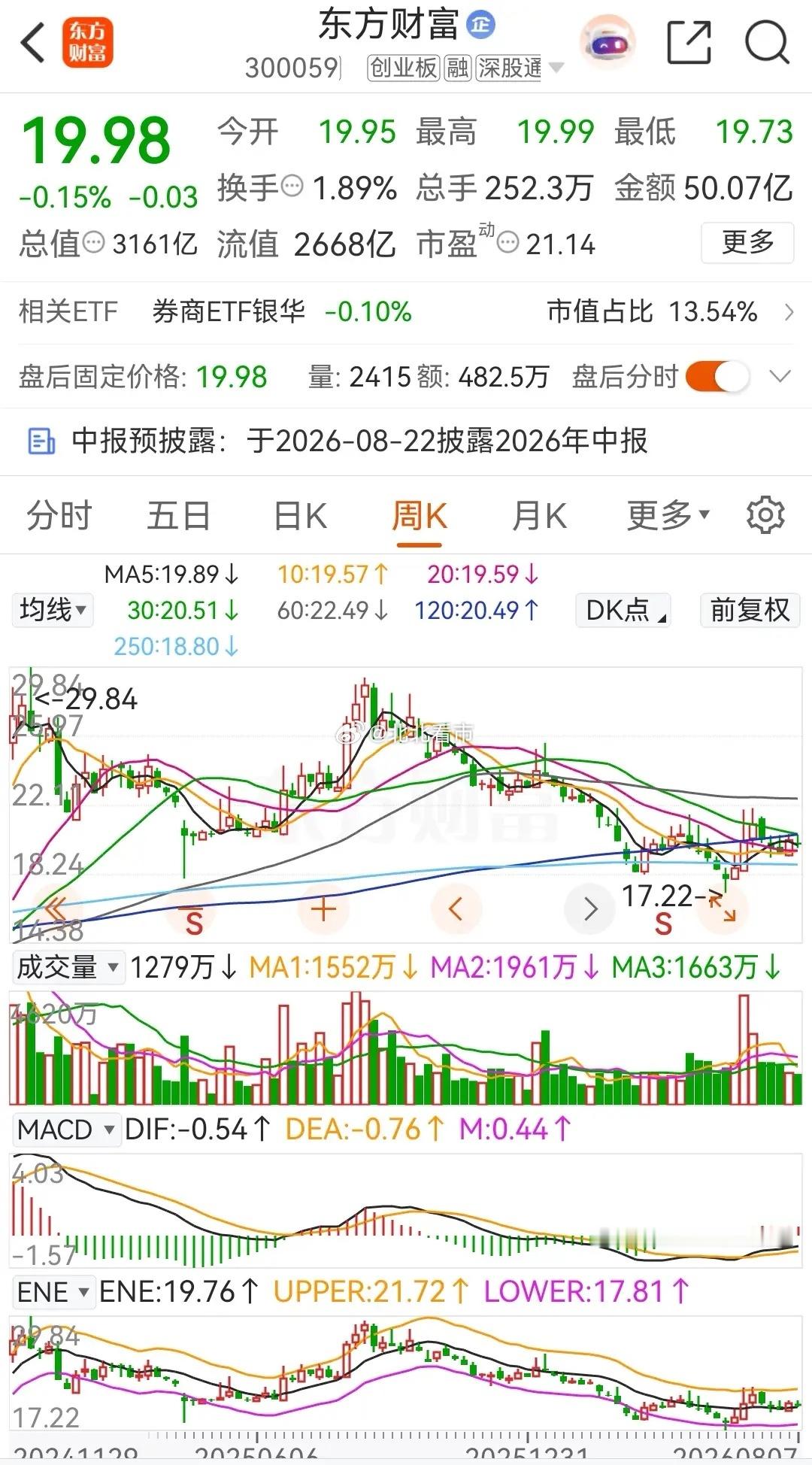812x1465 pixels.
Task: Open chart settings gear icon
Action: point(765,515)
